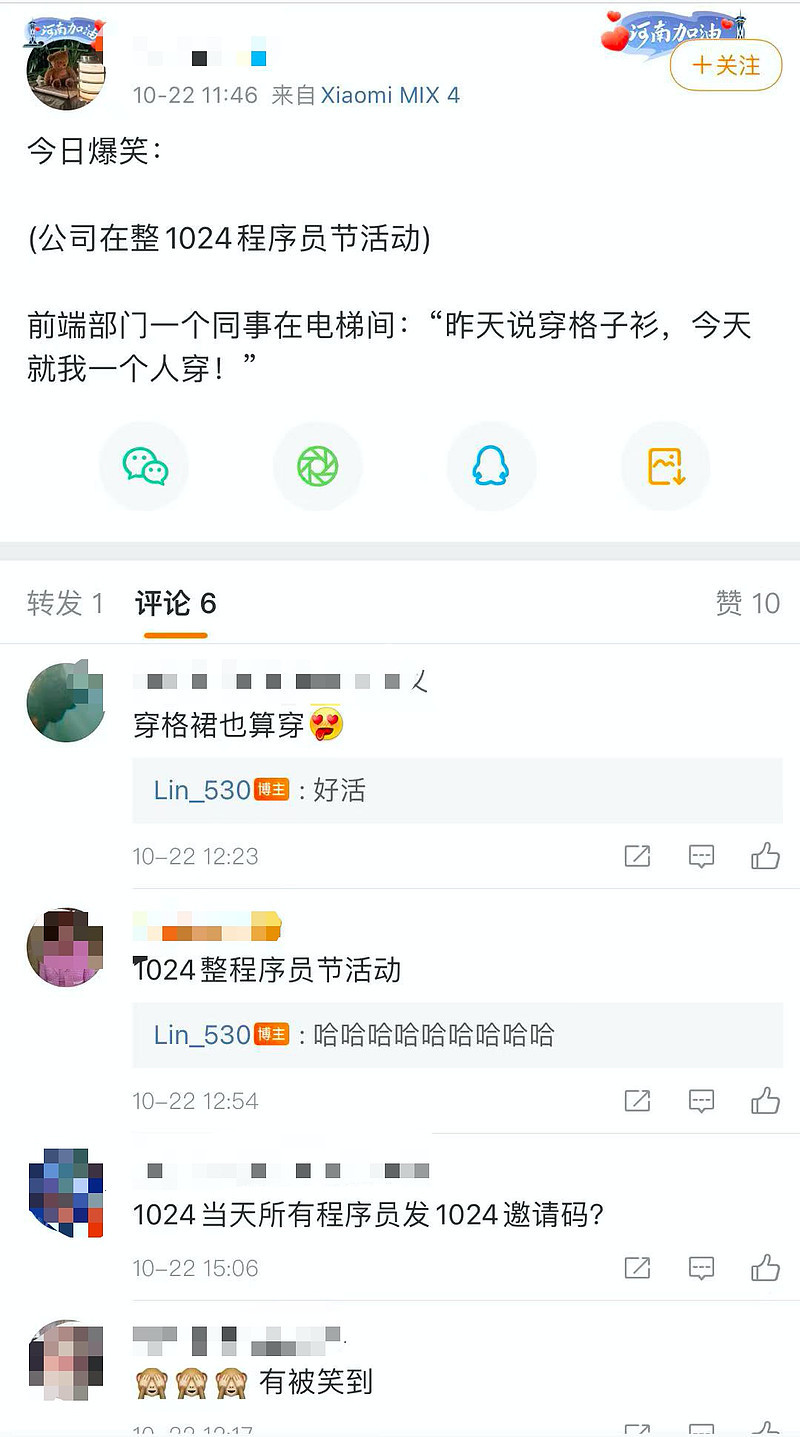Screen dimensions: 800x1437
Task: Share the post to WeChat
Action: click(144, 466)
